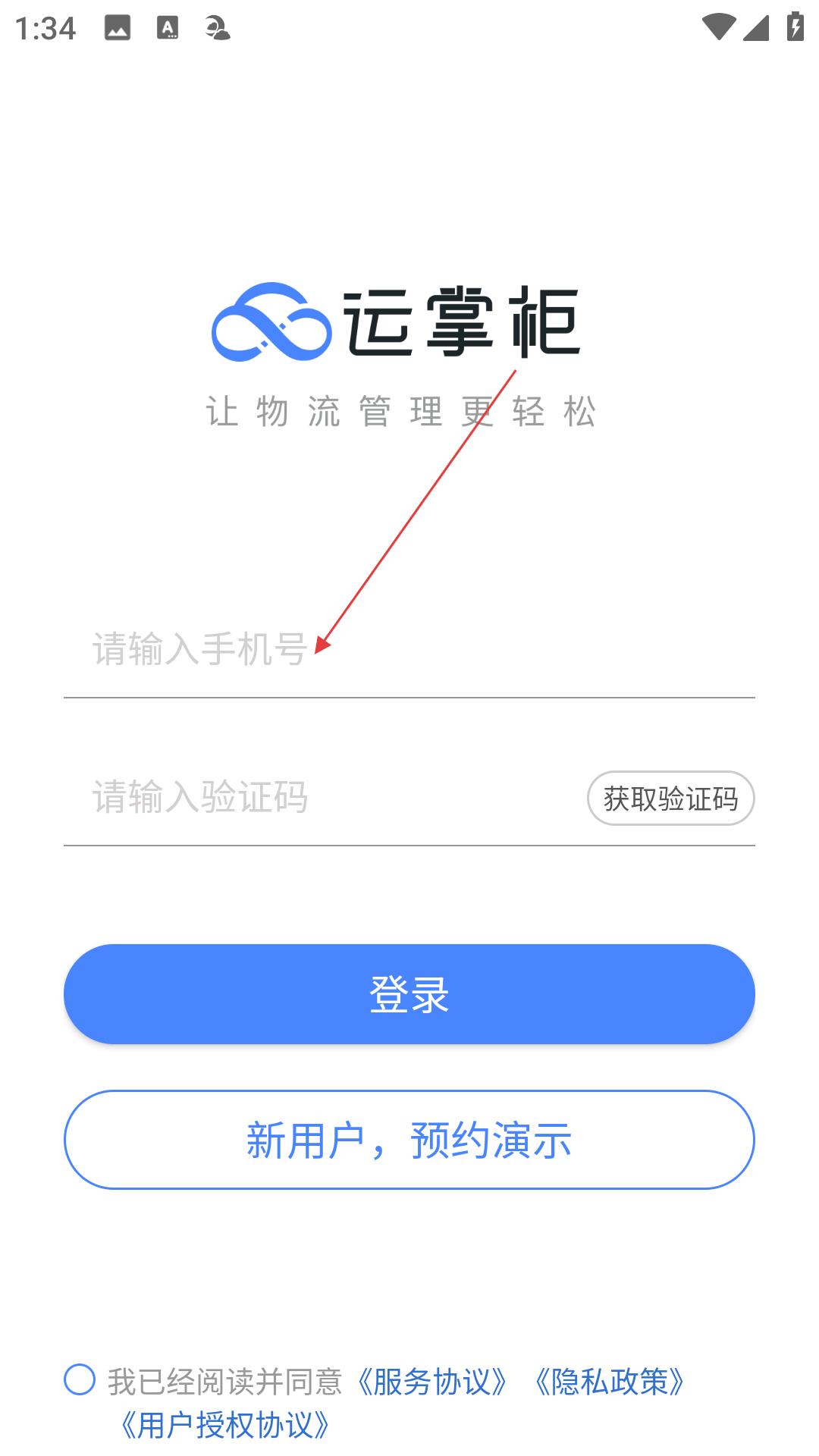Screen dimensions: 819x1456
Task: Click the Wi-Fi icon in the status bar
Action: (719, 27)
